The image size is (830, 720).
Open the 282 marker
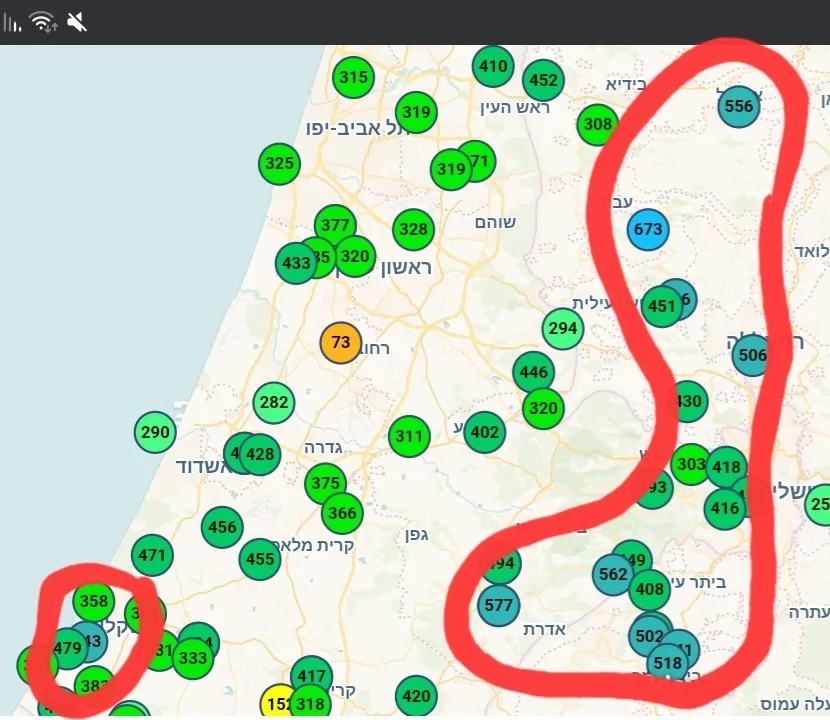click(x=273, y=403)
